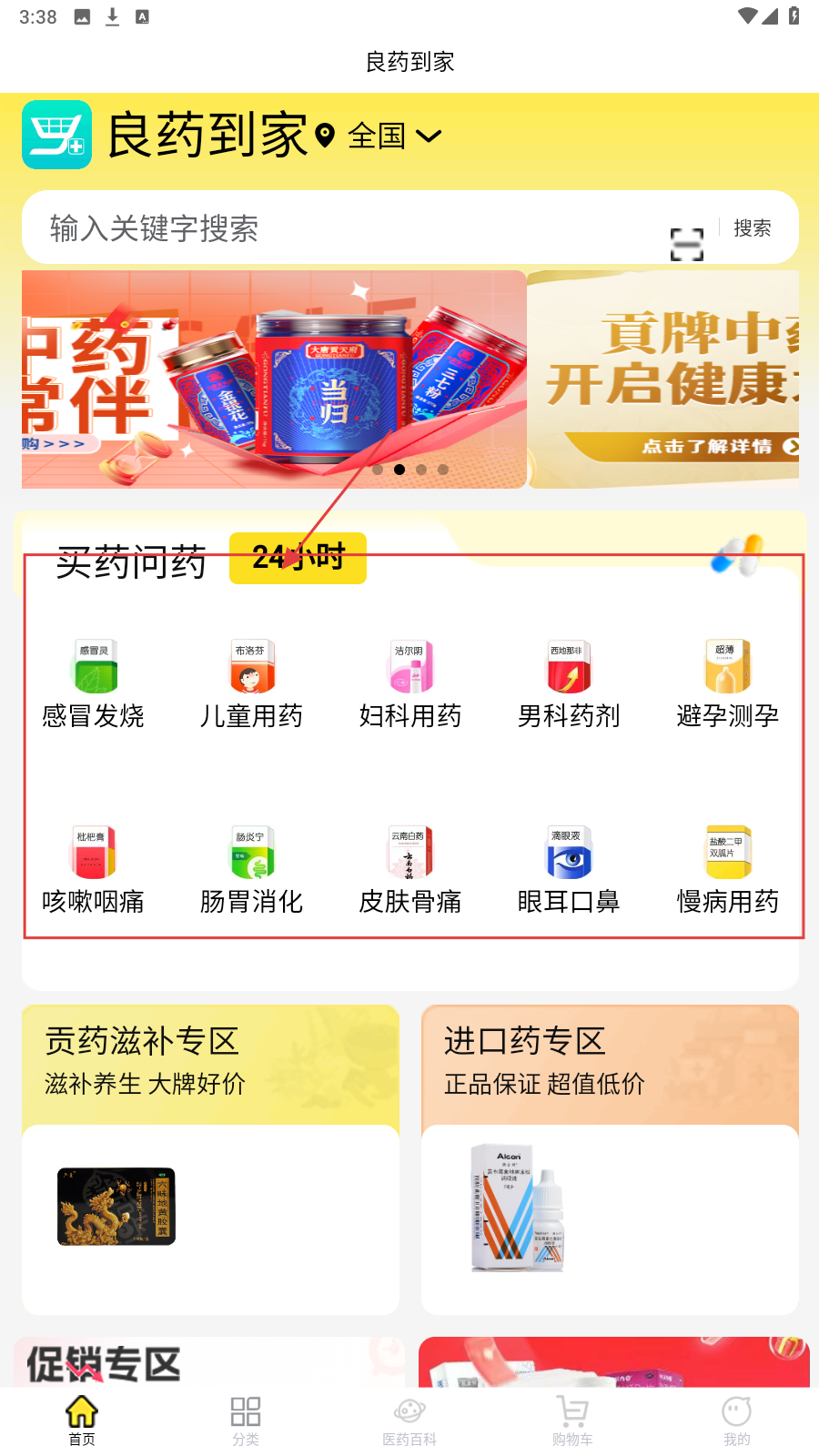Open the 儿童用药 category
819x1456 pixels.
(251, 684)
